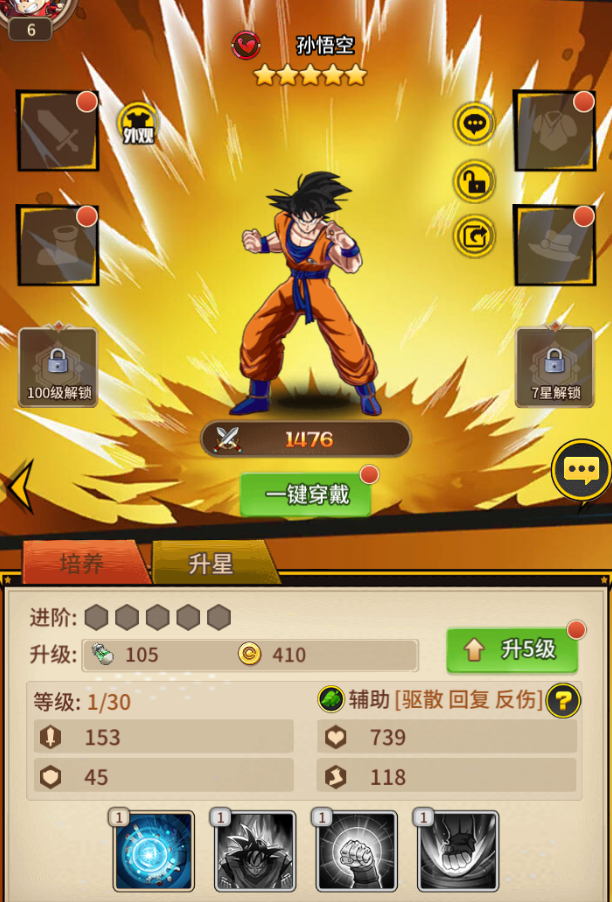The width and height of the screenshot is (612, 902).
Task: Open the empty hat equipment slot
Action: tap(554, 245)
